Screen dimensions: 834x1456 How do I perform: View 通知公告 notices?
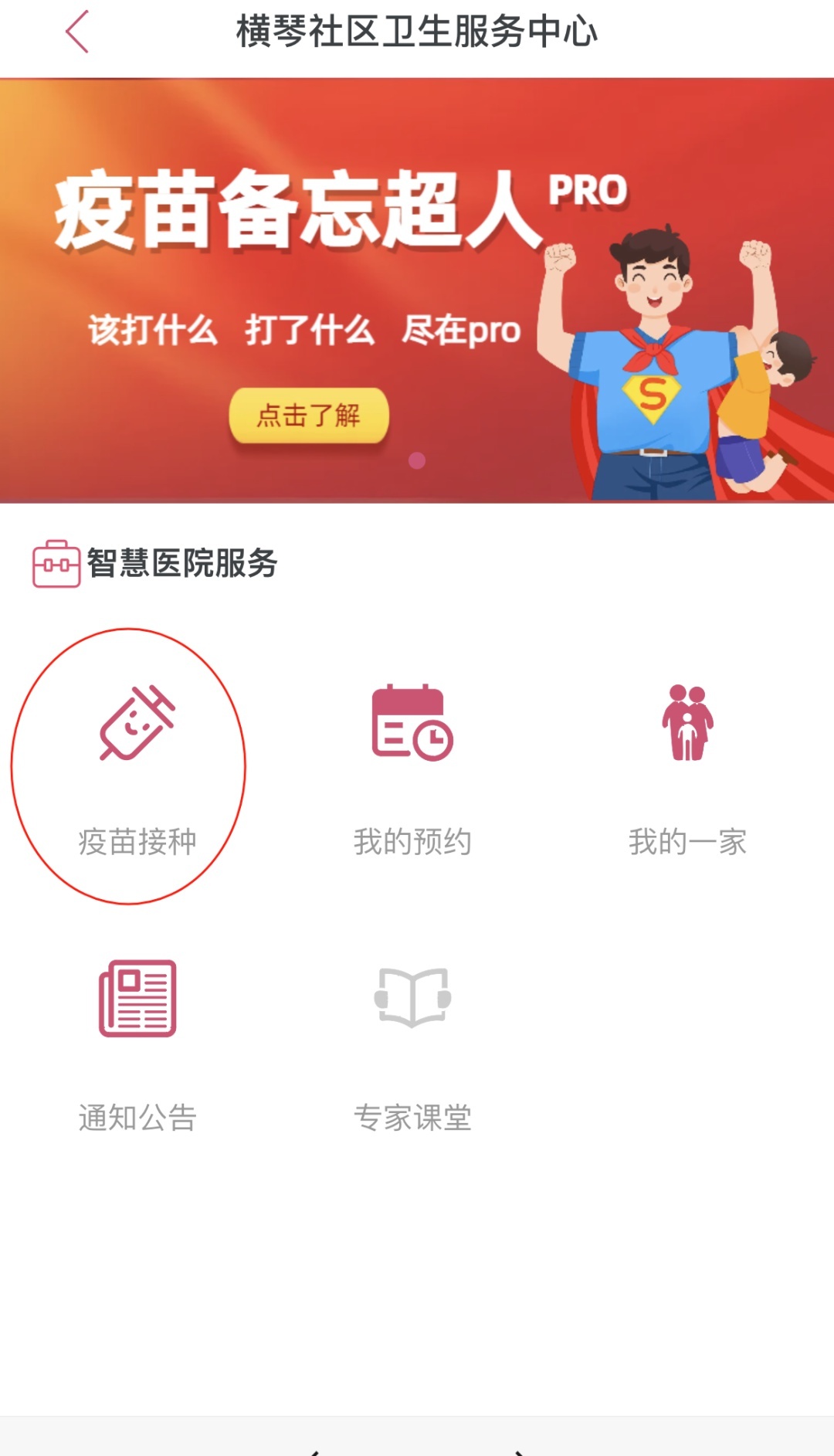pyautogui.click(x=137, y=1039)
